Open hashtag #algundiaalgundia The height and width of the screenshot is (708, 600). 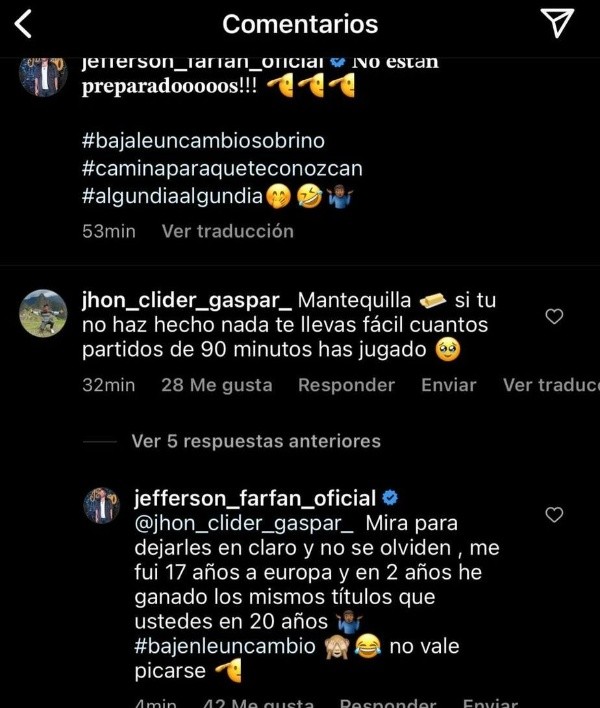coord(173,198)
